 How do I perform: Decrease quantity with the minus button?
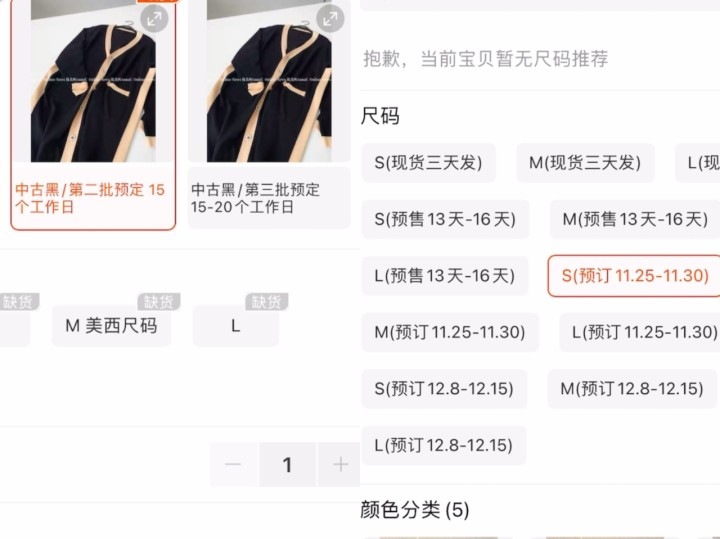[x=234, y=464]
